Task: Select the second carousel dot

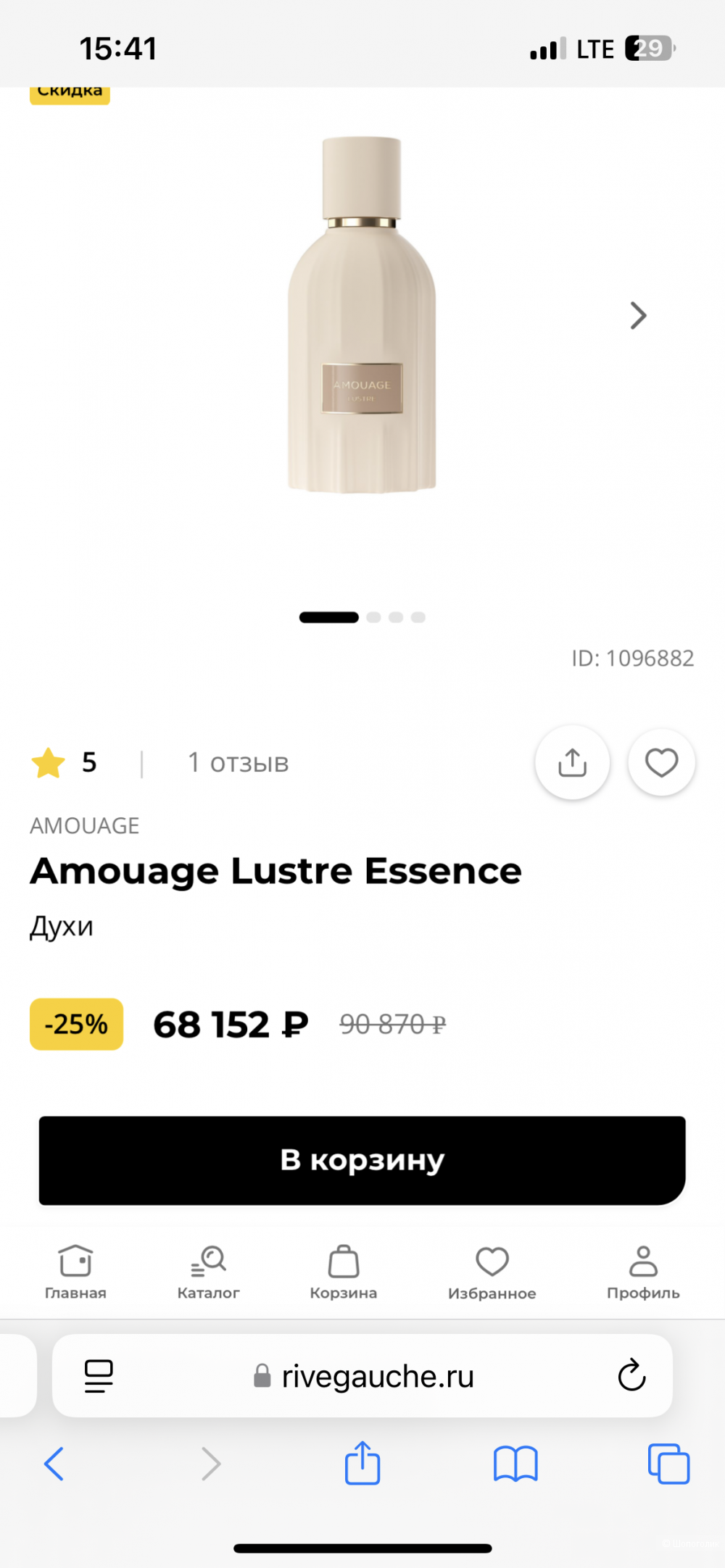Action: [x=374, y=617]
